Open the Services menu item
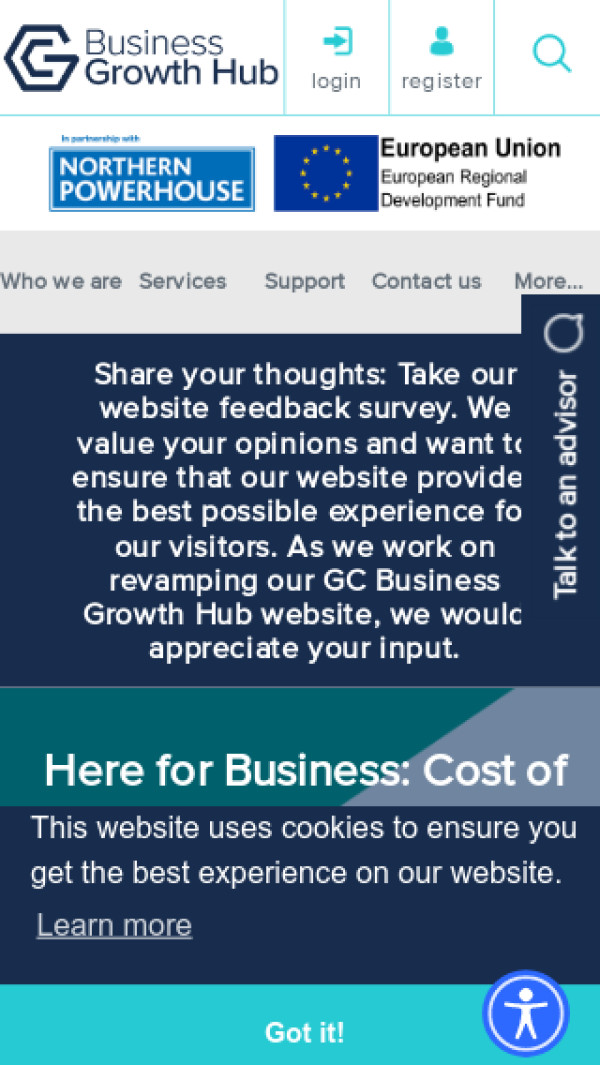The image size is (600, 1065). pyautogui.click(x=183, y=282)
